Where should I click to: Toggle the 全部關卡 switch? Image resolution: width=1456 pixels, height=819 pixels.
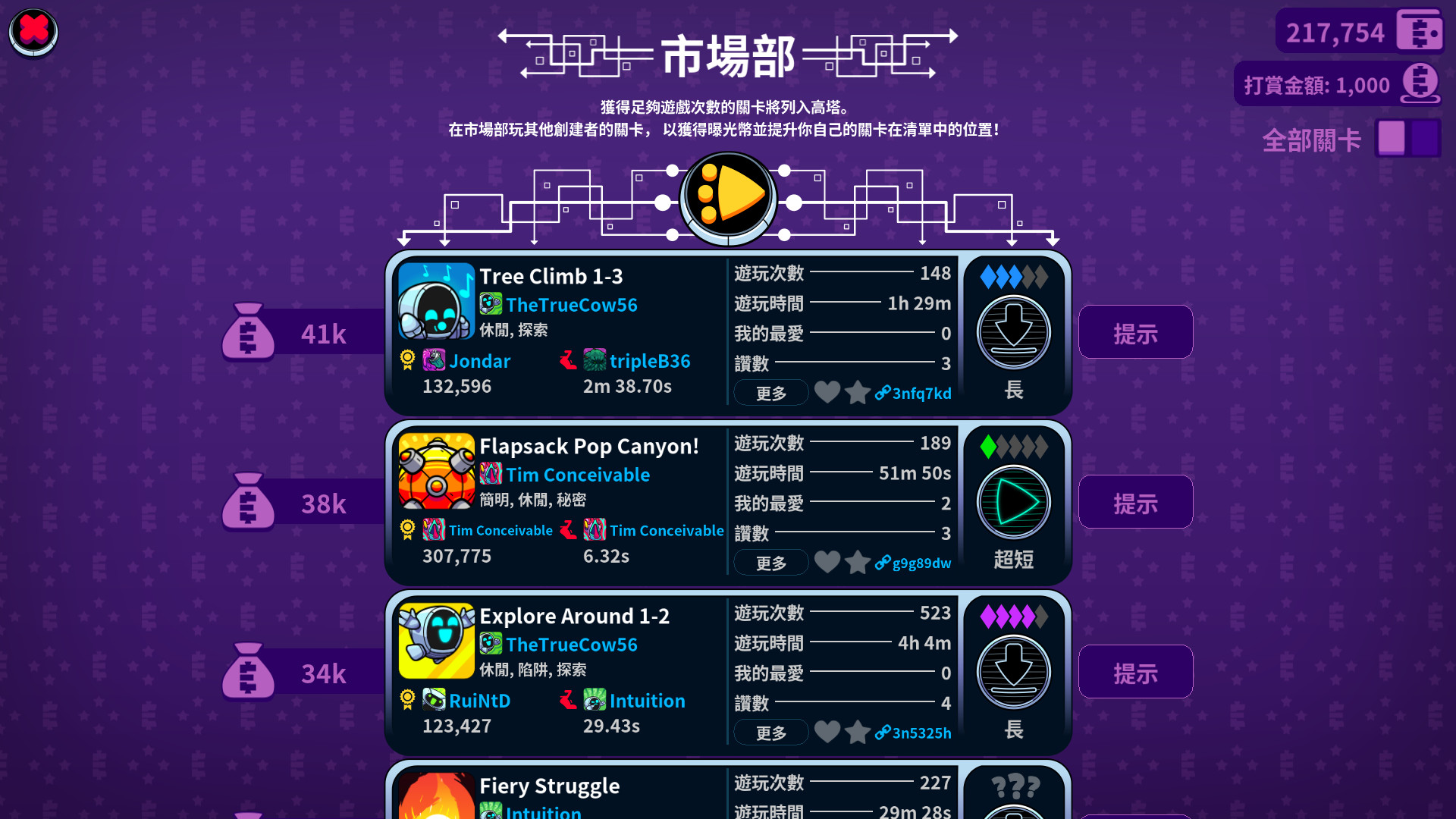1408,139
